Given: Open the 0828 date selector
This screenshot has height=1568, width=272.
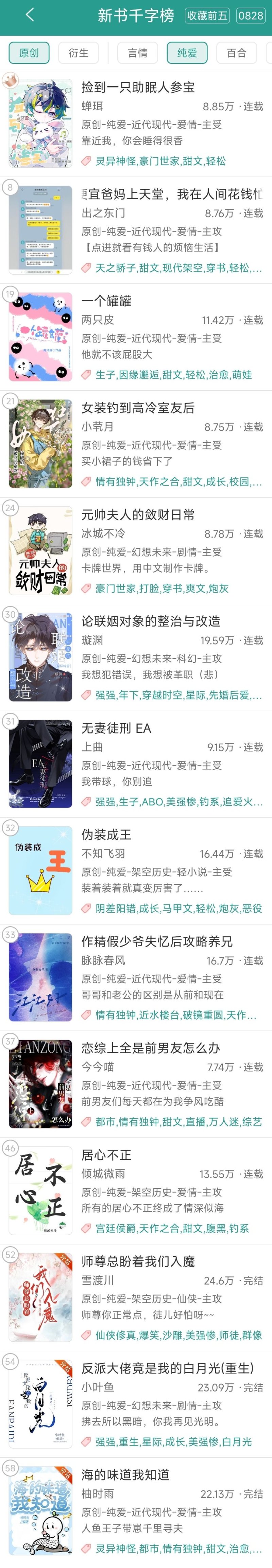Looking at the screenshot, I should tap(250, 16).
